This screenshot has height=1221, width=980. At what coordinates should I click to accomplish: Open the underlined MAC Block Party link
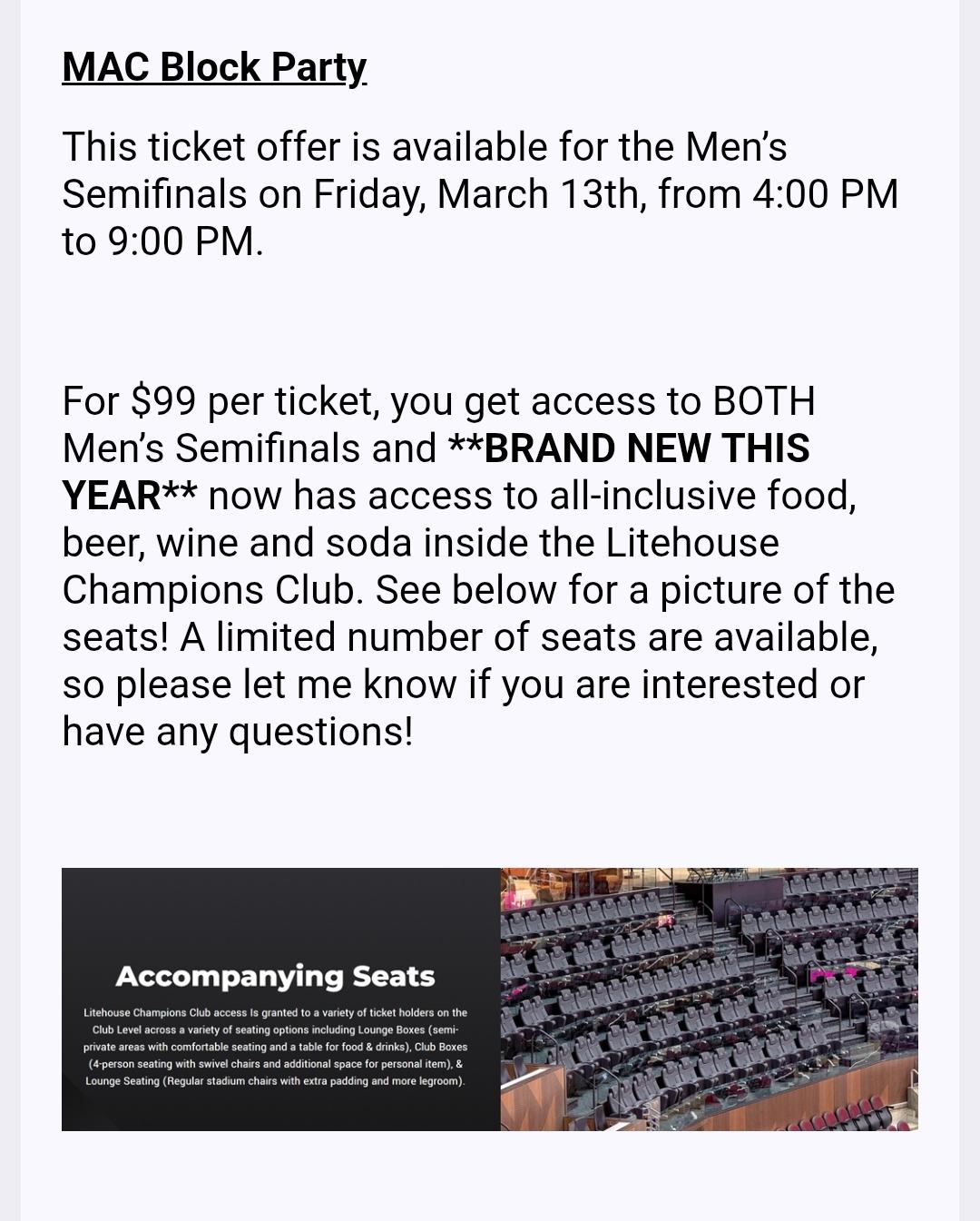[214, 67]
